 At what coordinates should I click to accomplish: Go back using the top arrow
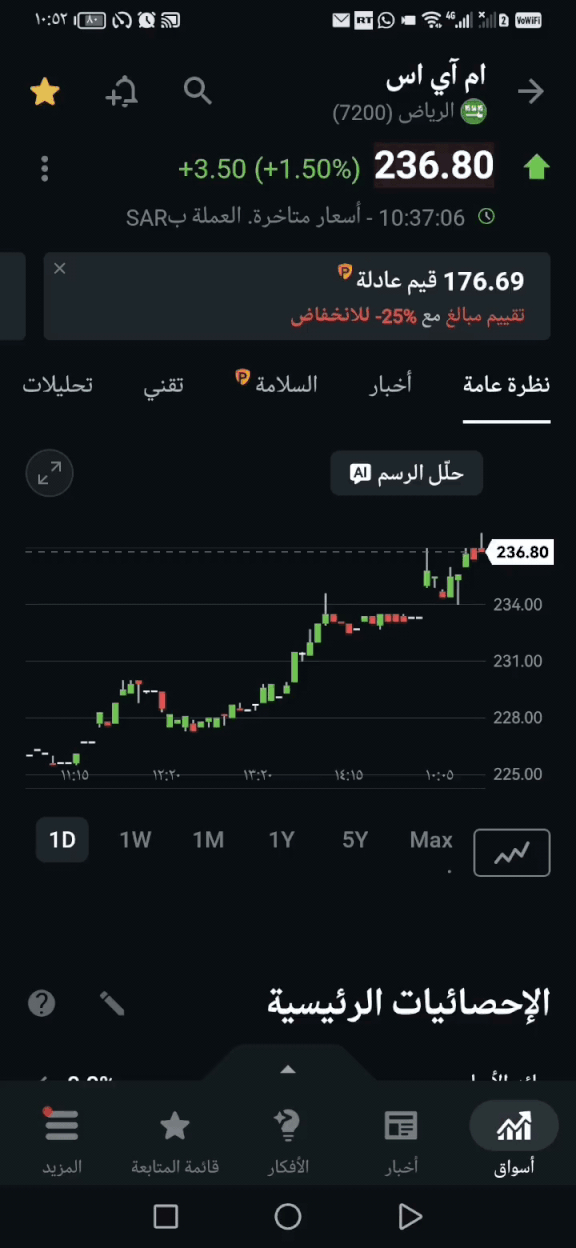pos(530,92)
